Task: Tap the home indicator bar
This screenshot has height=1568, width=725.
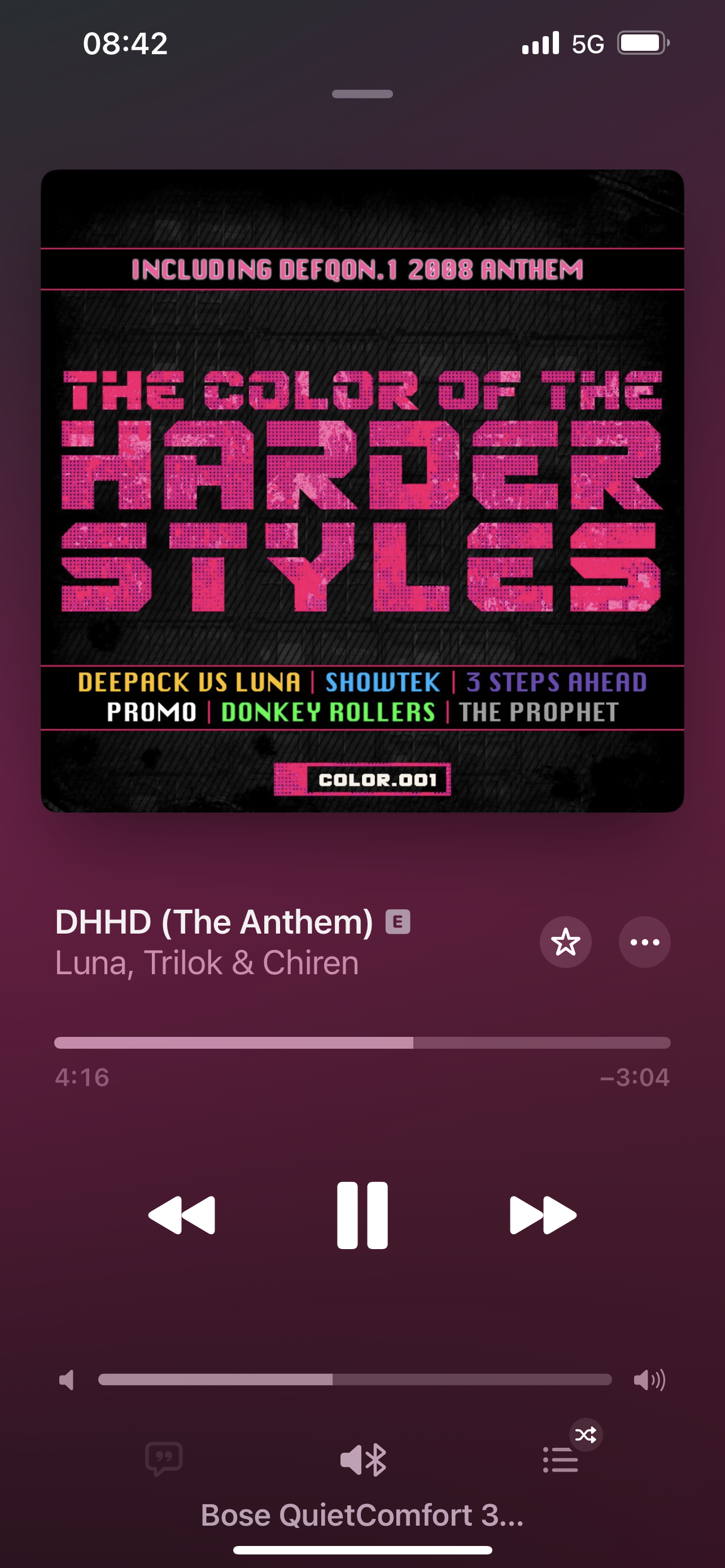Action: tap(362, 1550)
